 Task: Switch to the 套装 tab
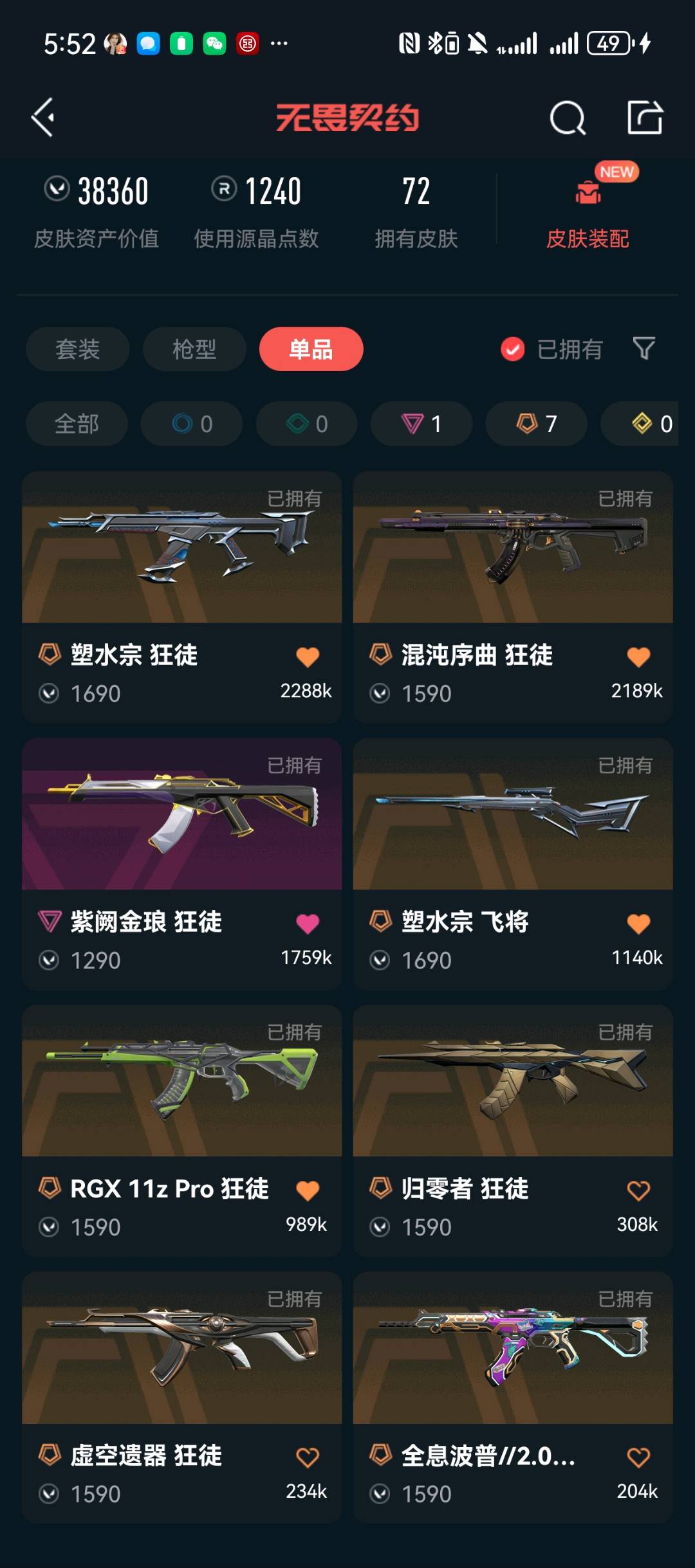click(x=78, y=349)
